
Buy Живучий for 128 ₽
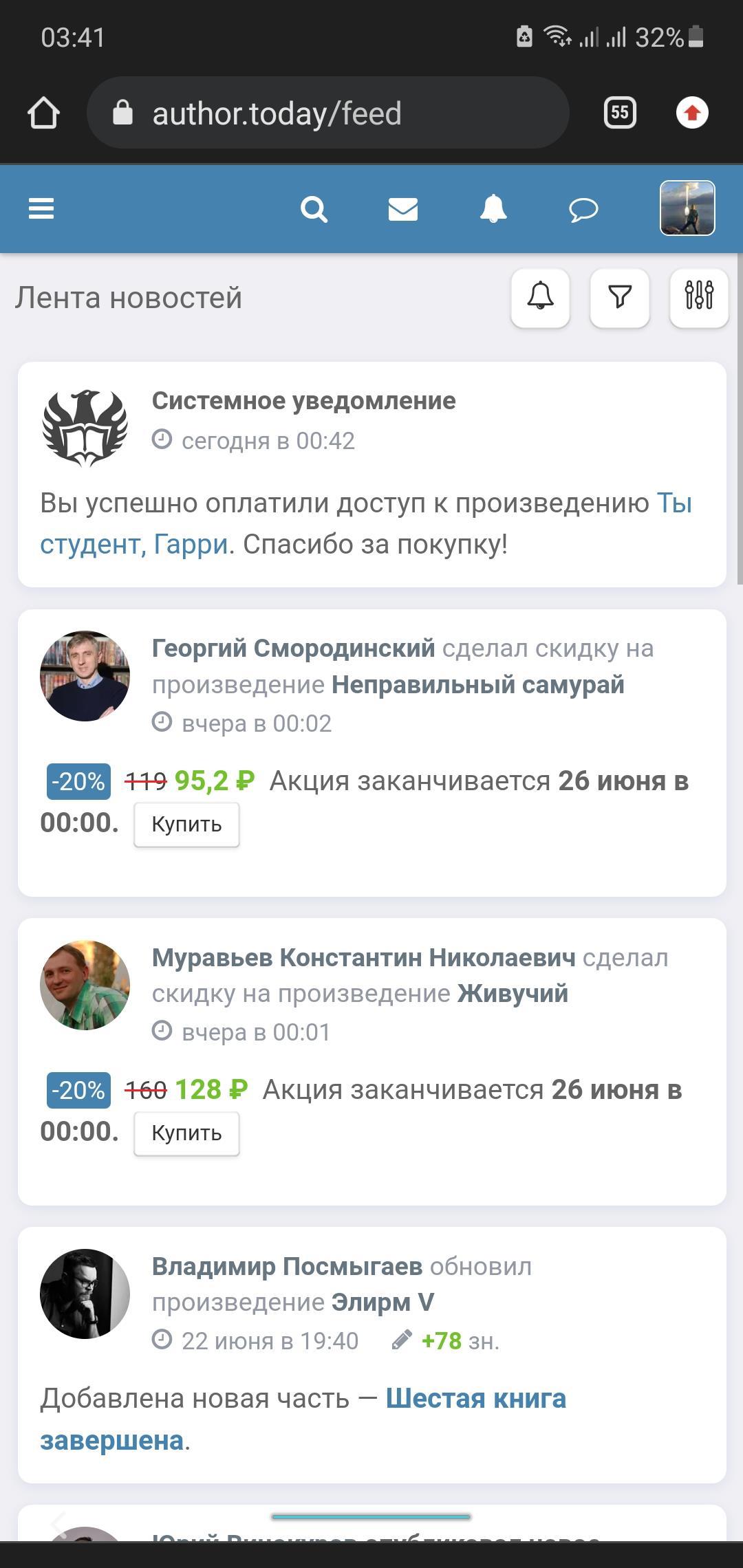click(x=186, y=1133)
